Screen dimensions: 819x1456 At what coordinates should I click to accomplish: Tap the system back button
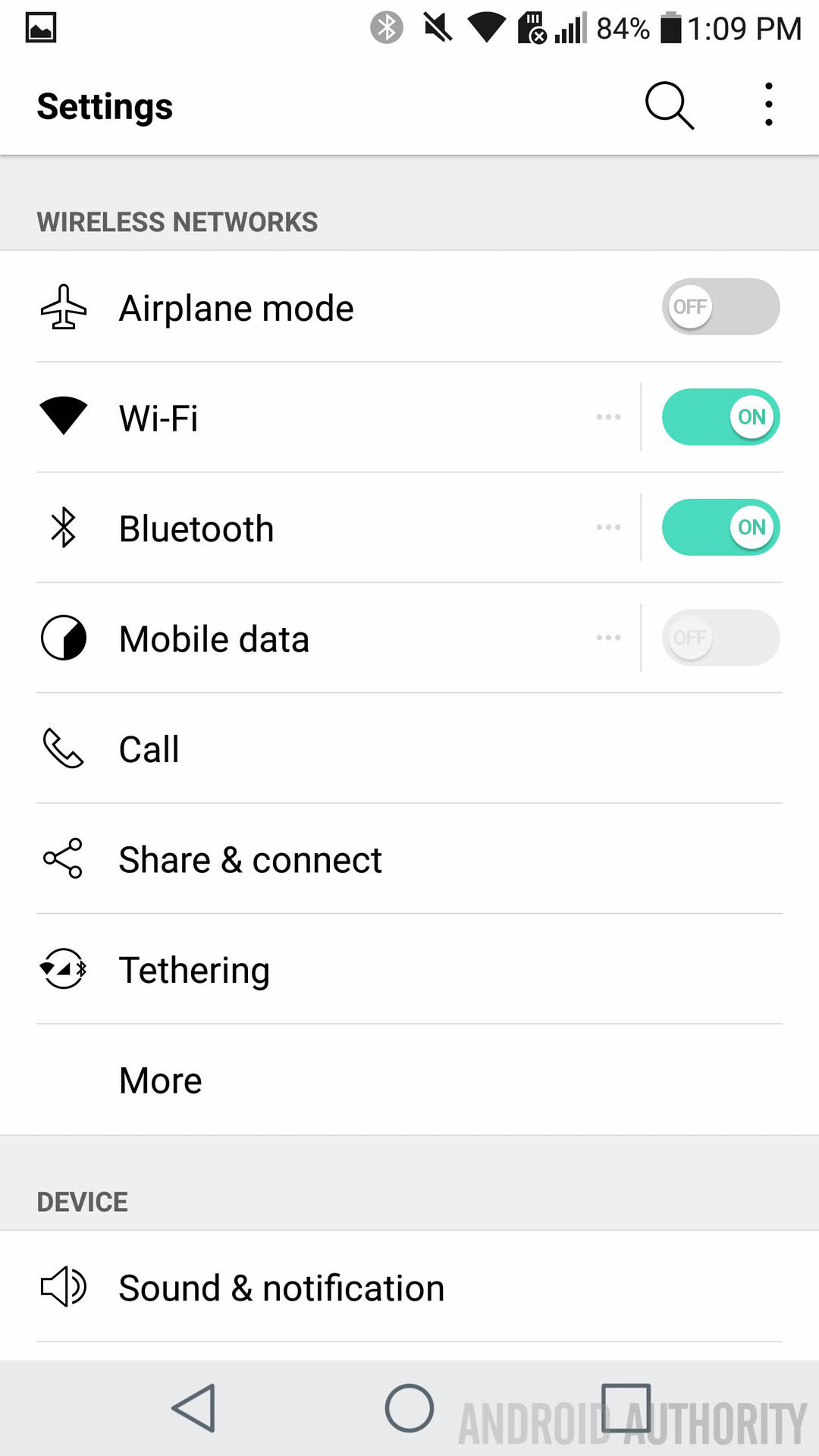(194, 1408)
